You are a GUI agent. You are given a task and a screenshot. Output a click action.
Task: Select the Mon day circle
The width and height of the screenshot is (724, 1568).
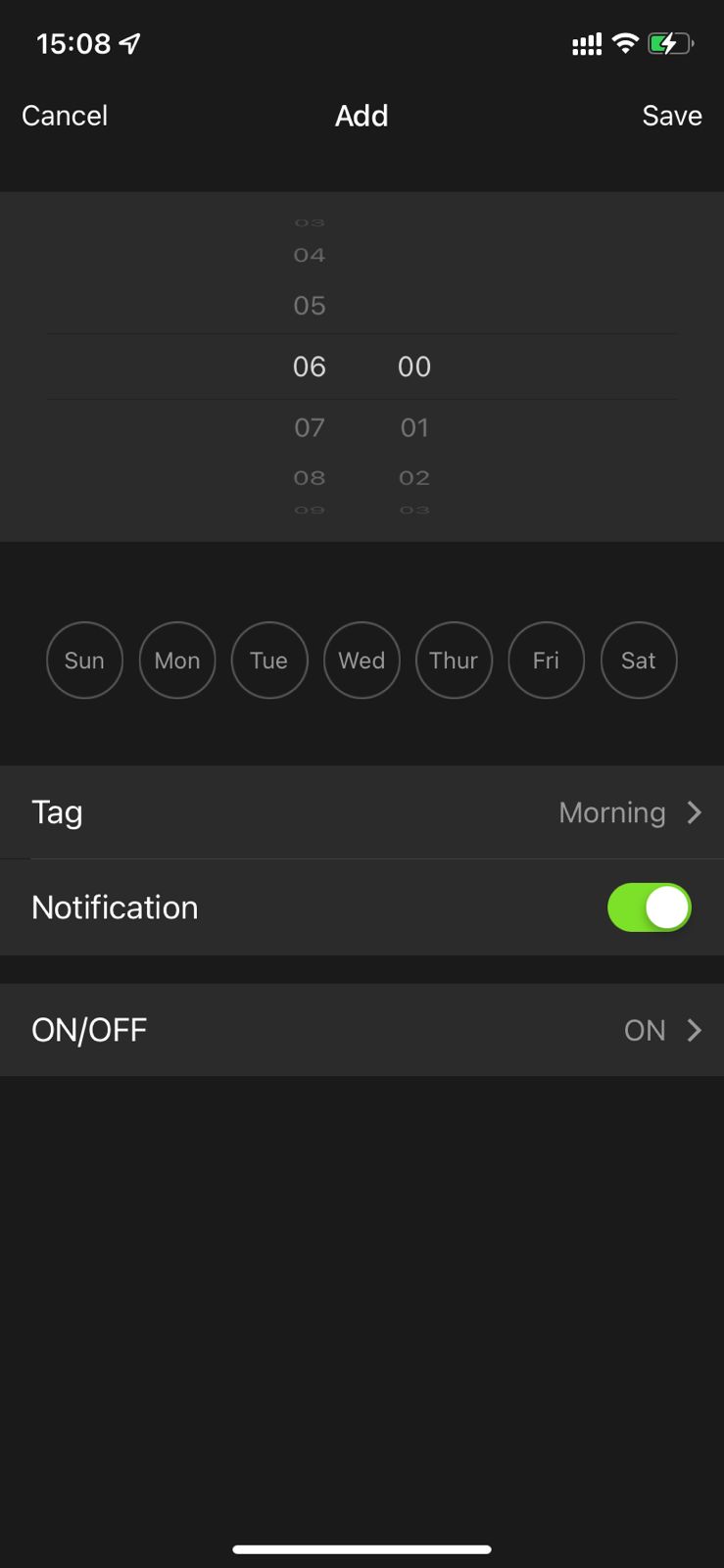coord(177,661)
